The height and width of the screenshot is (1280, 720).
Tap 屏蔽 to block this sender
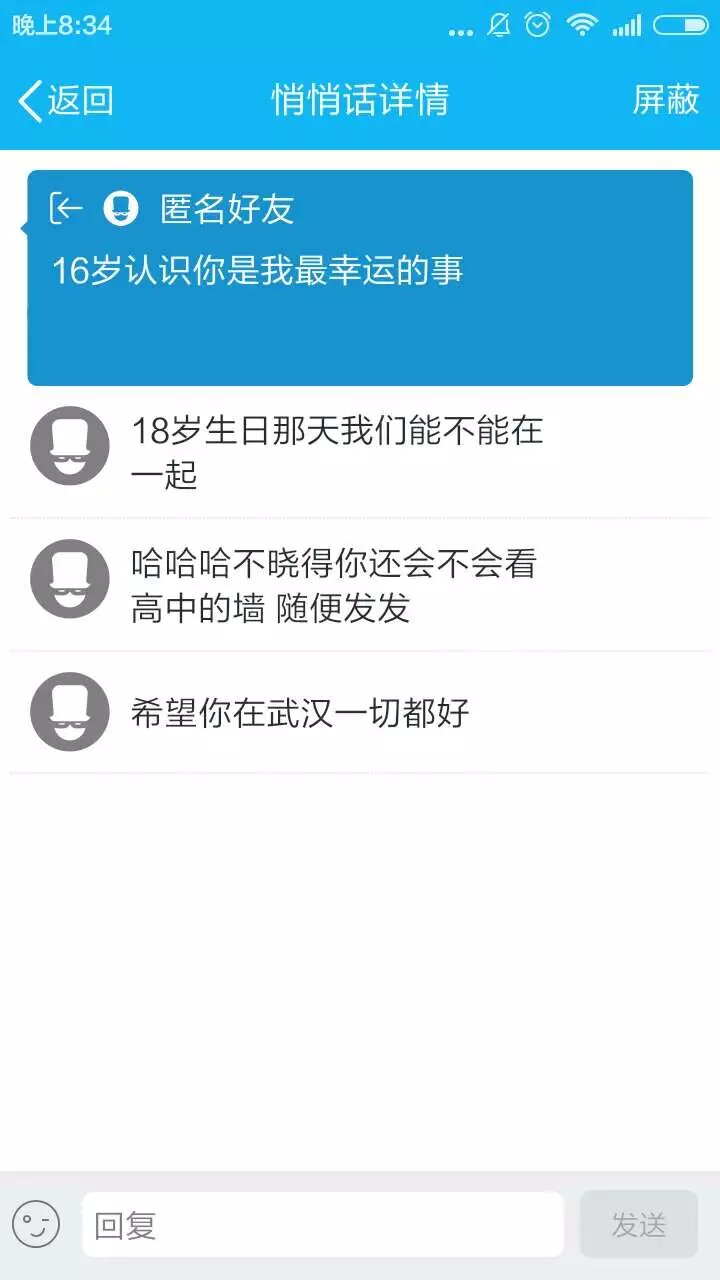pyautogui.click(x=665, y=100)
